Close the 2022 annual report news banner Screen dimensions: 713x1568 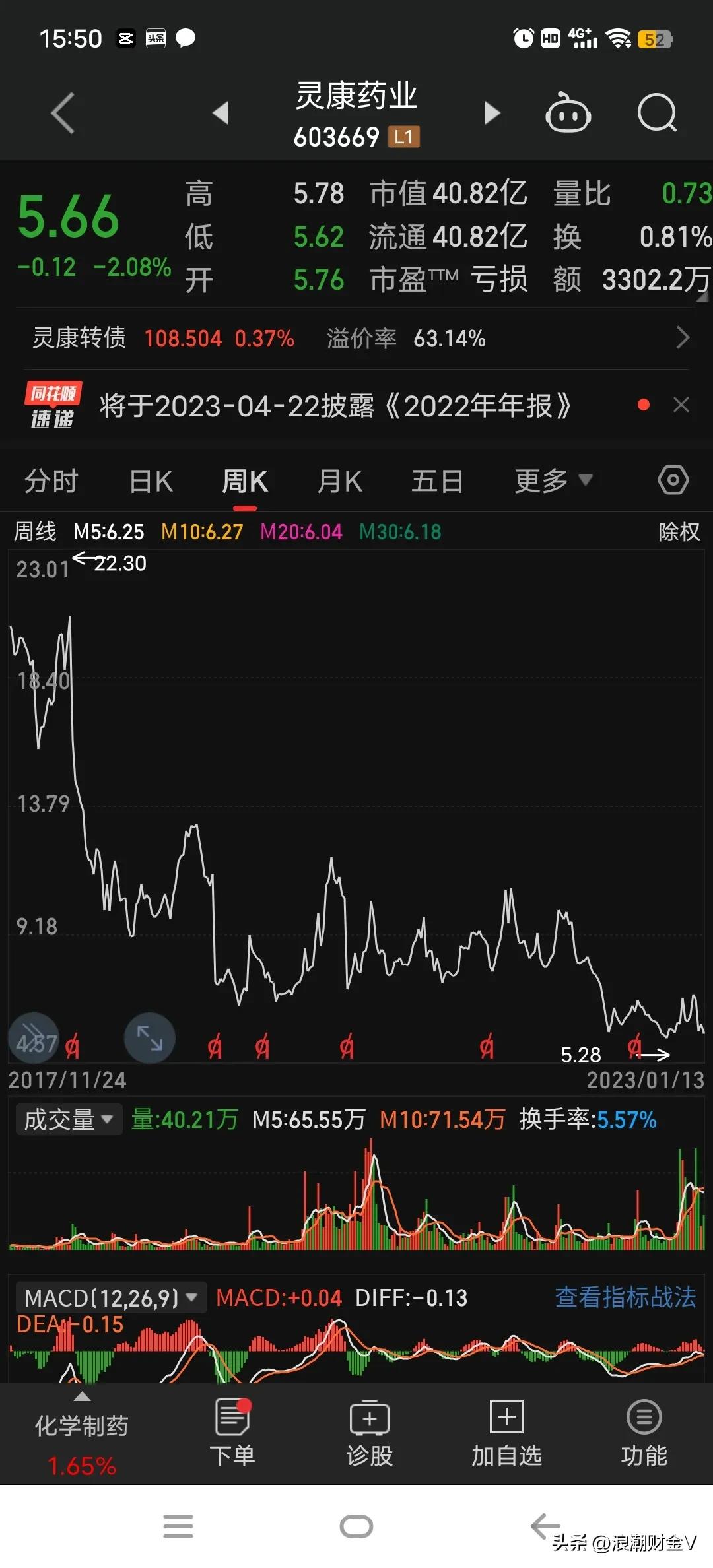pyautogui.click(x=681, y=405)
